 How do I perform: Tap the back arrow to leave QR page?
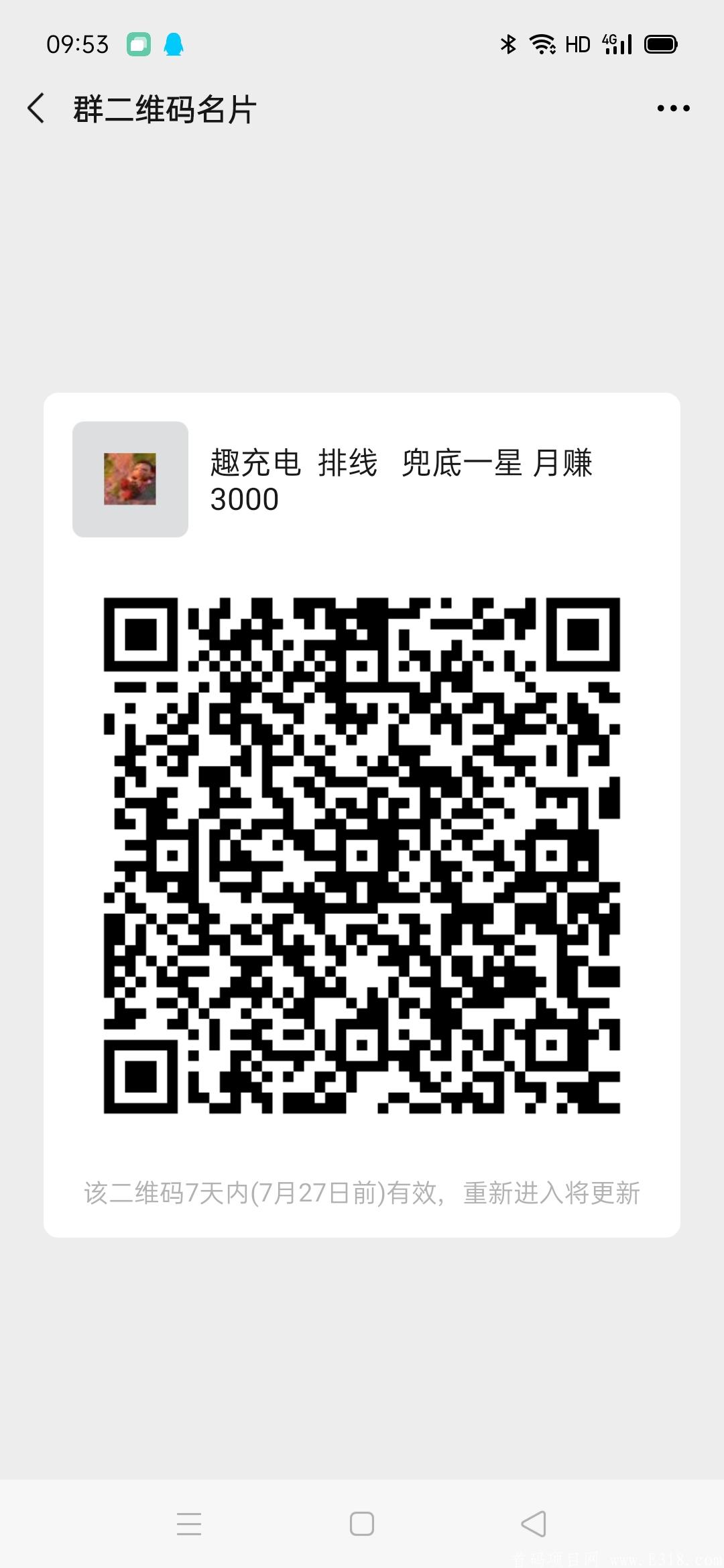pos(37,107)
